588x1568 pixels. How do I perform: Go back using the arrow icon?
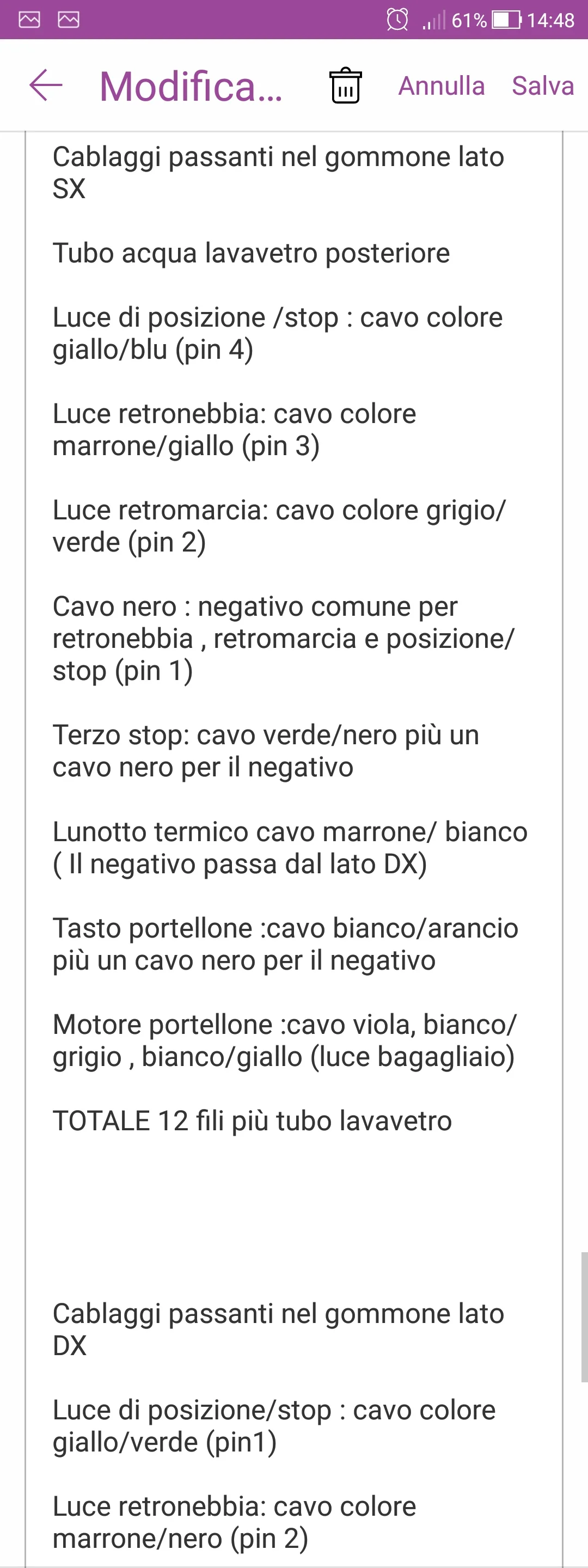pyautogui.click(x=46, y=85)
